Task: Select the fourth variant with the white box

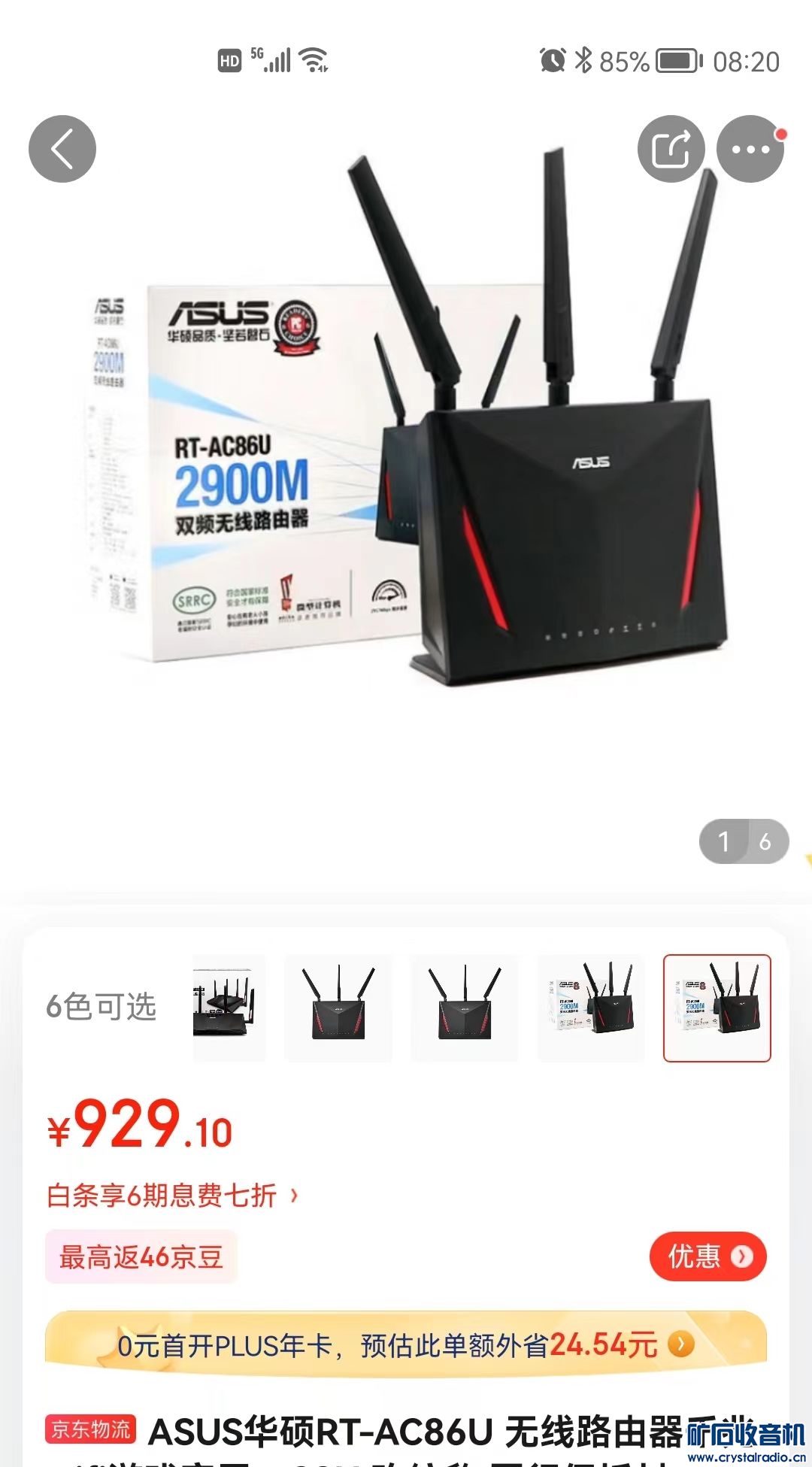Action: (x=591, y=1008)
